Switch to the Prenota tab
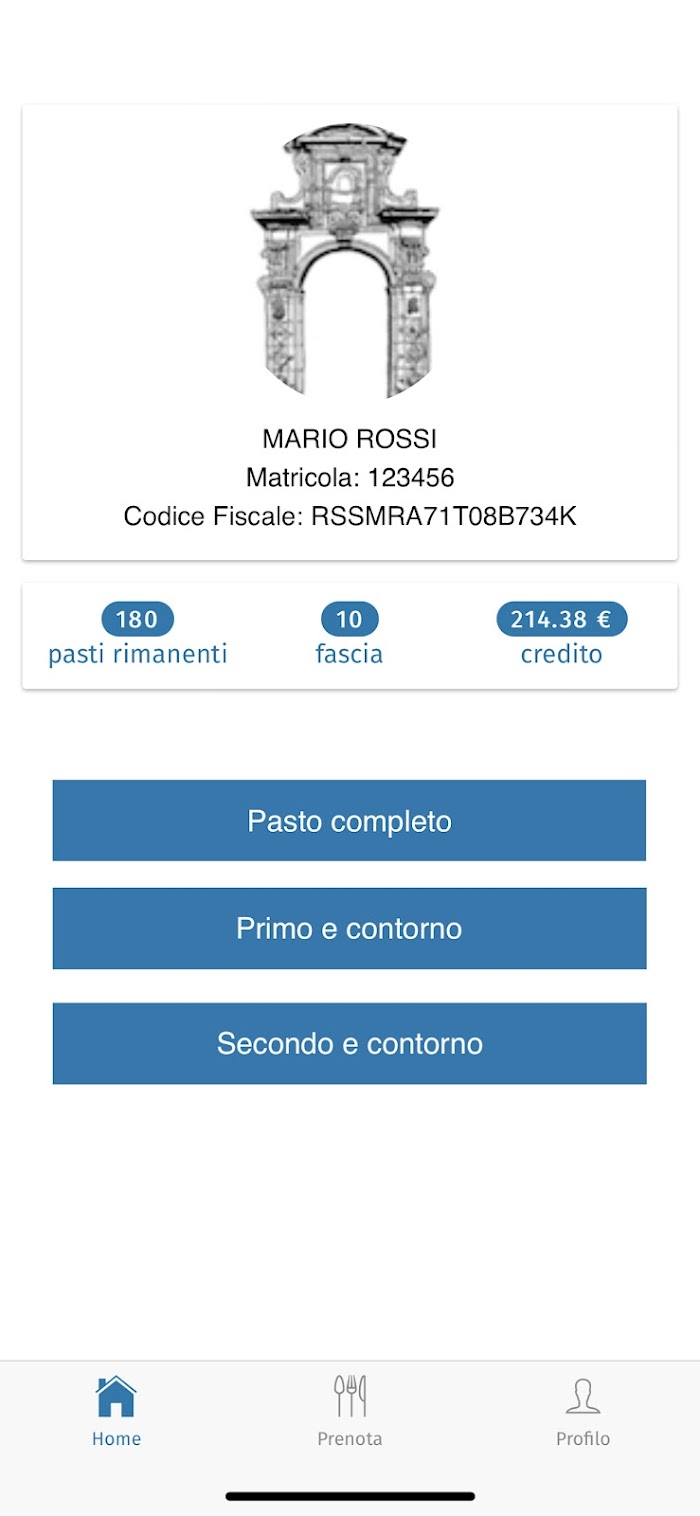Image resolution: width=700 pixels, height=1516 pixels. coord(350,1411)
